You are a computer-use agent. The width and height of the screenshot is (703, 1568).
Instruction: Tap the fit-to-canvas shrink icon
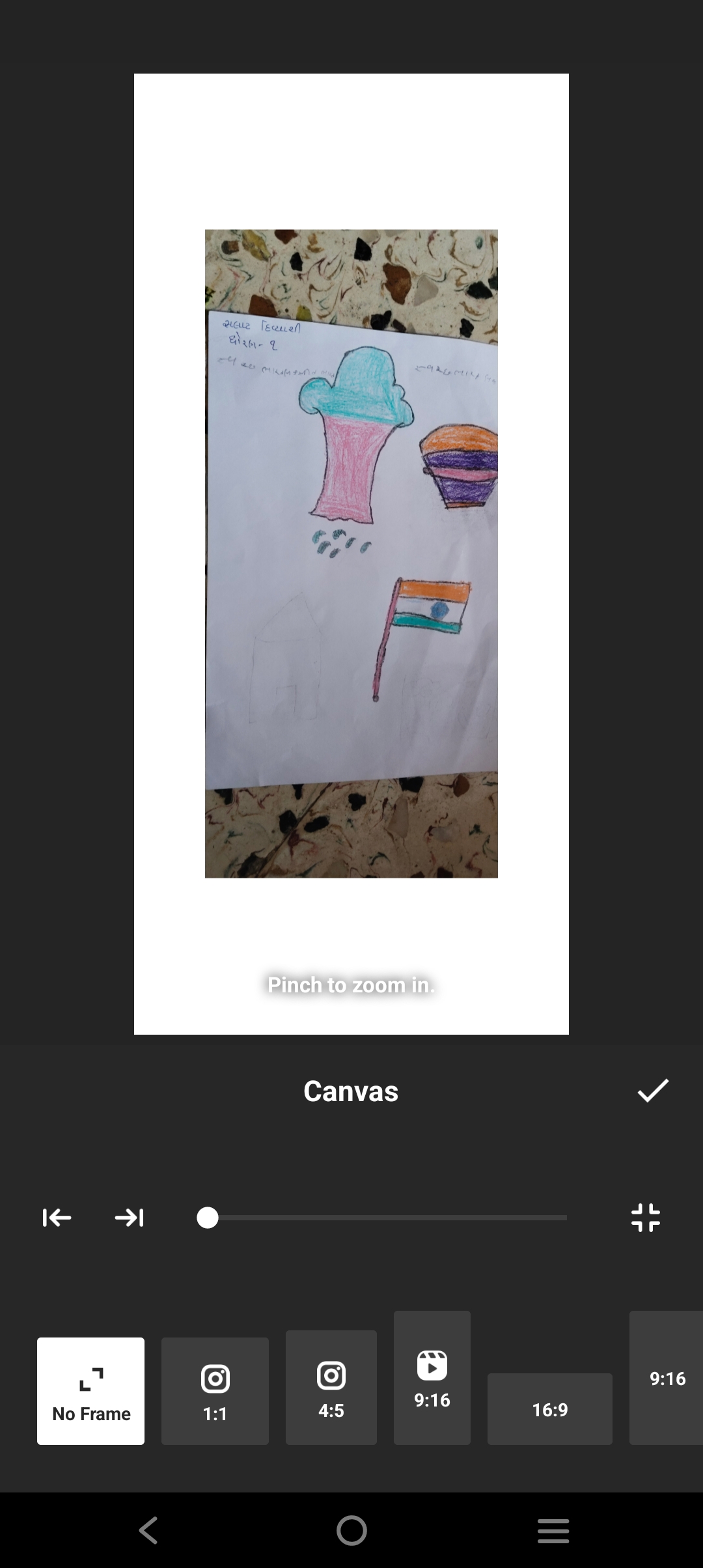click(x=646, y=1218)
